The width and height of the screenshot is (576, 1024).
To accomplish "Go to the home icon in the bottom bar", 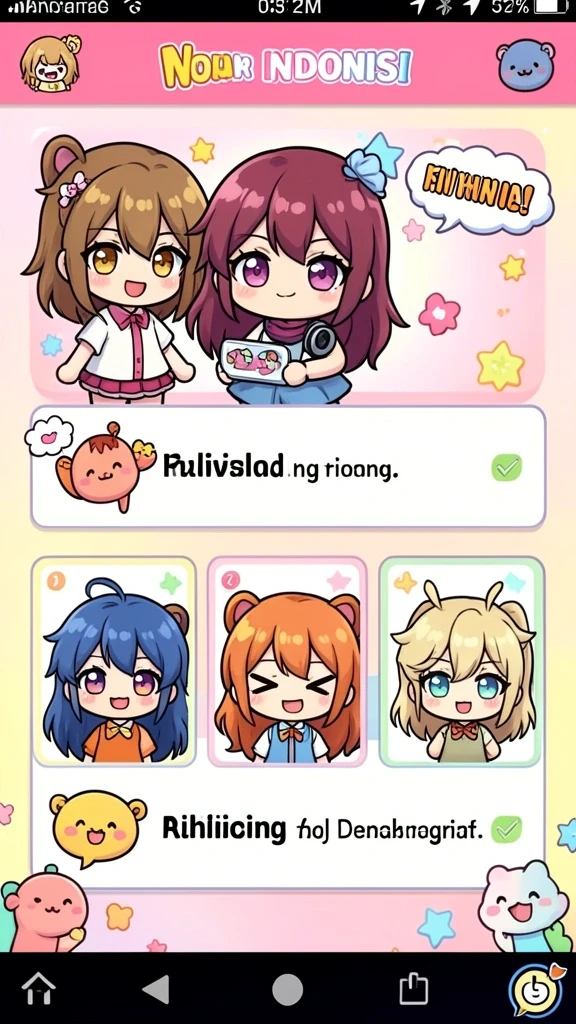I will coord(39,989).
